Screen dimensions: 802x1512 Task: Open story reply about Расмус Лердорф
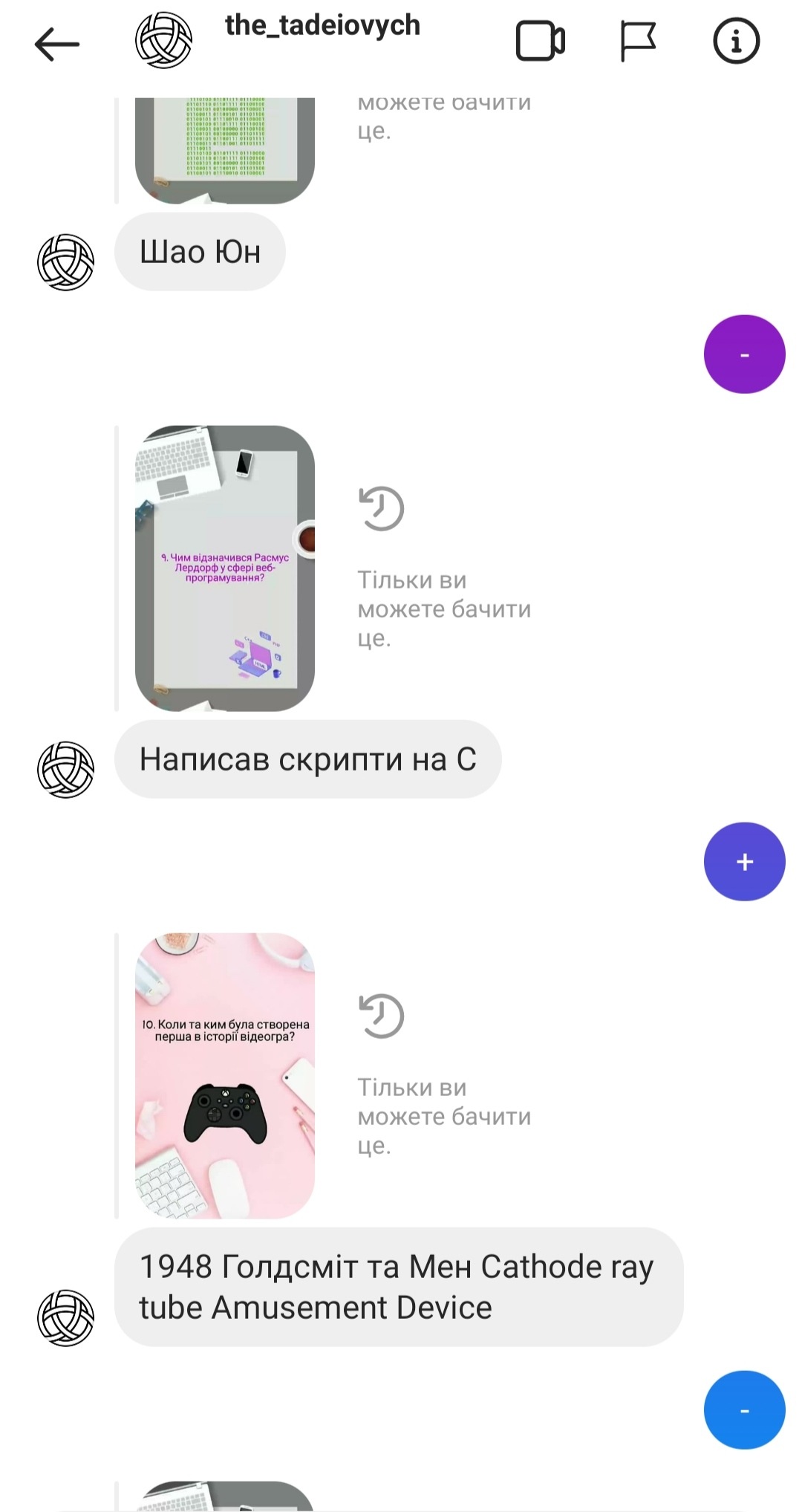224,568
